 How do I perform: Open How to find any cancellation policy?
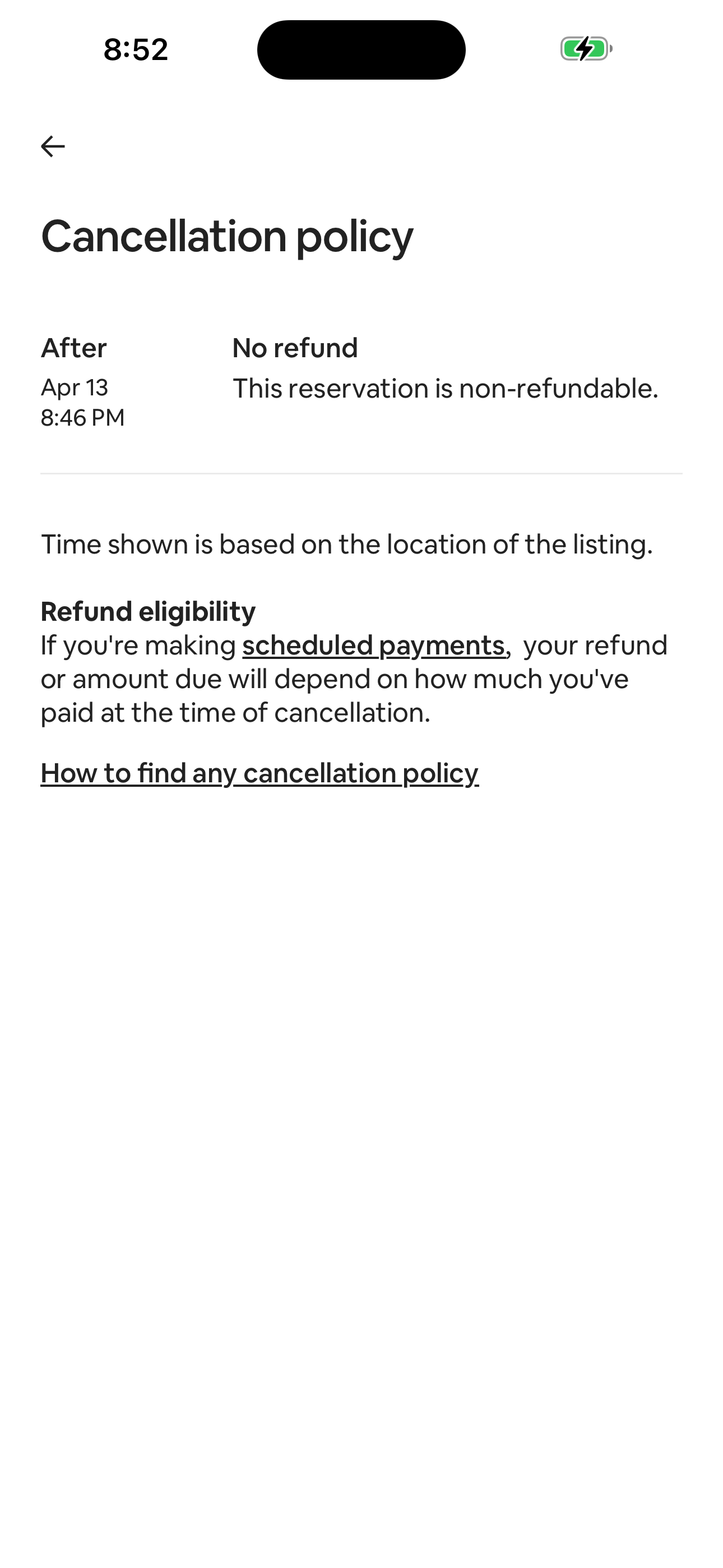point(260,773)
